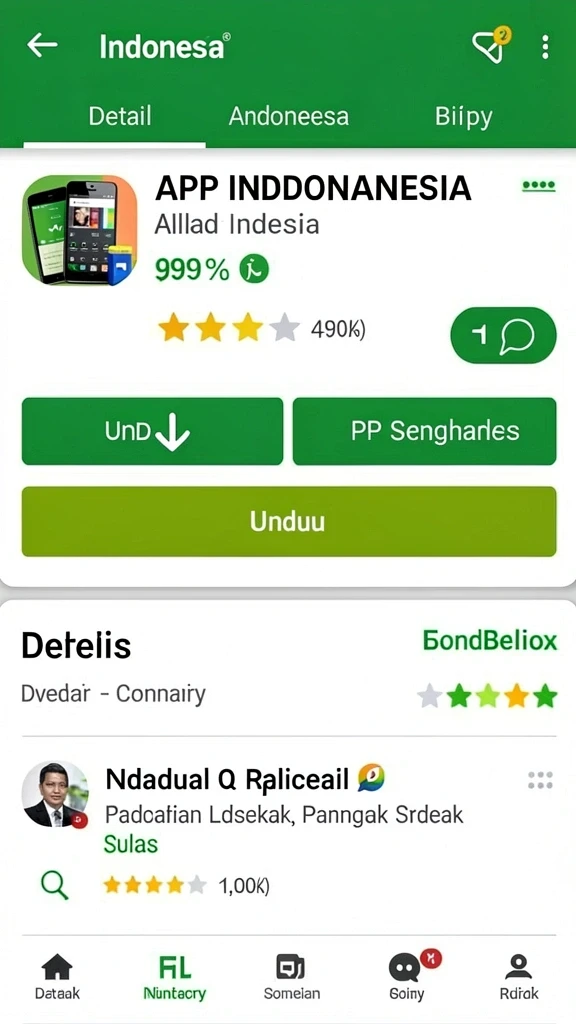Viewport: 576px width, 1024px height.
Task: Select the Detail tab
Action: 120,116
